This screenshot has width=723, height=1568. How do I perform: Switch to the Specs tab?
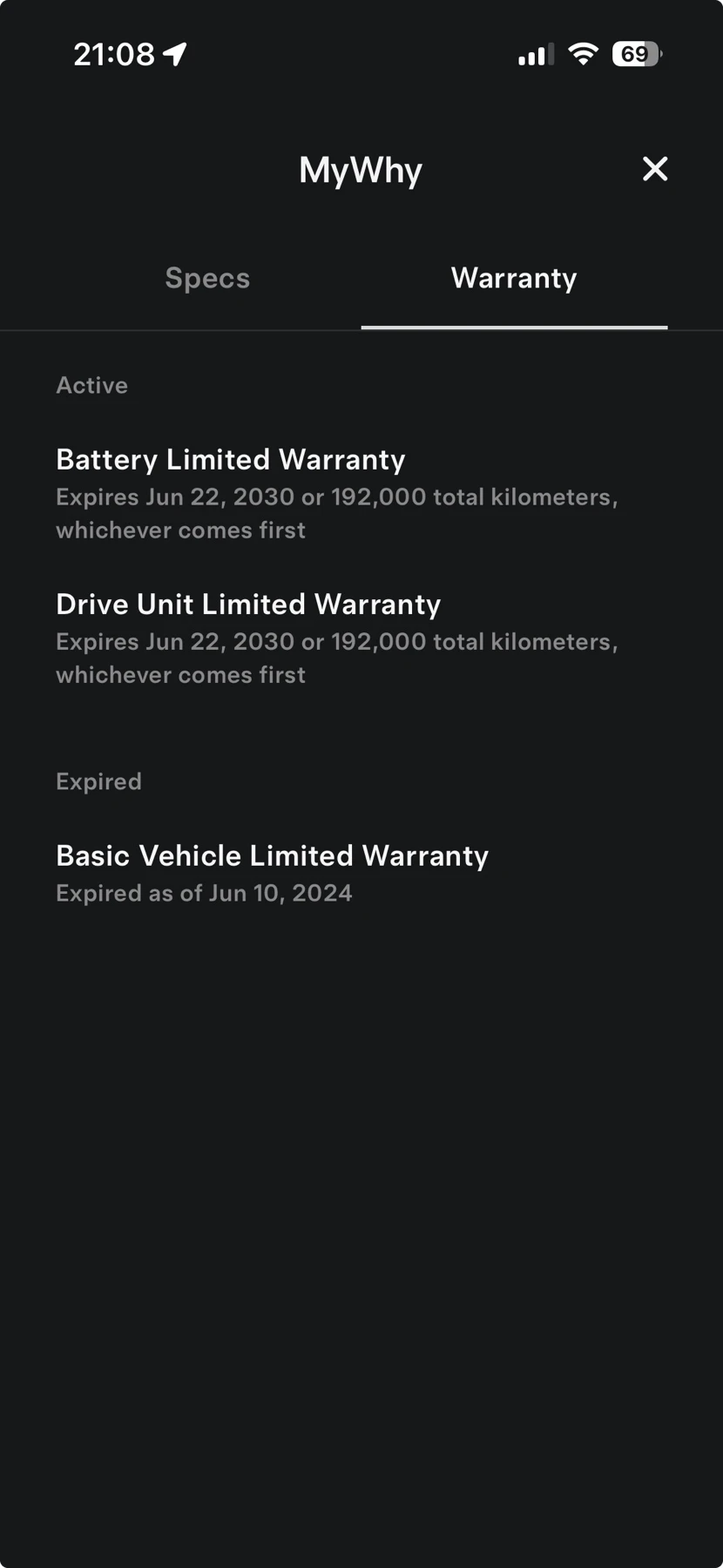pyautogui.click(x=206, y=278)
